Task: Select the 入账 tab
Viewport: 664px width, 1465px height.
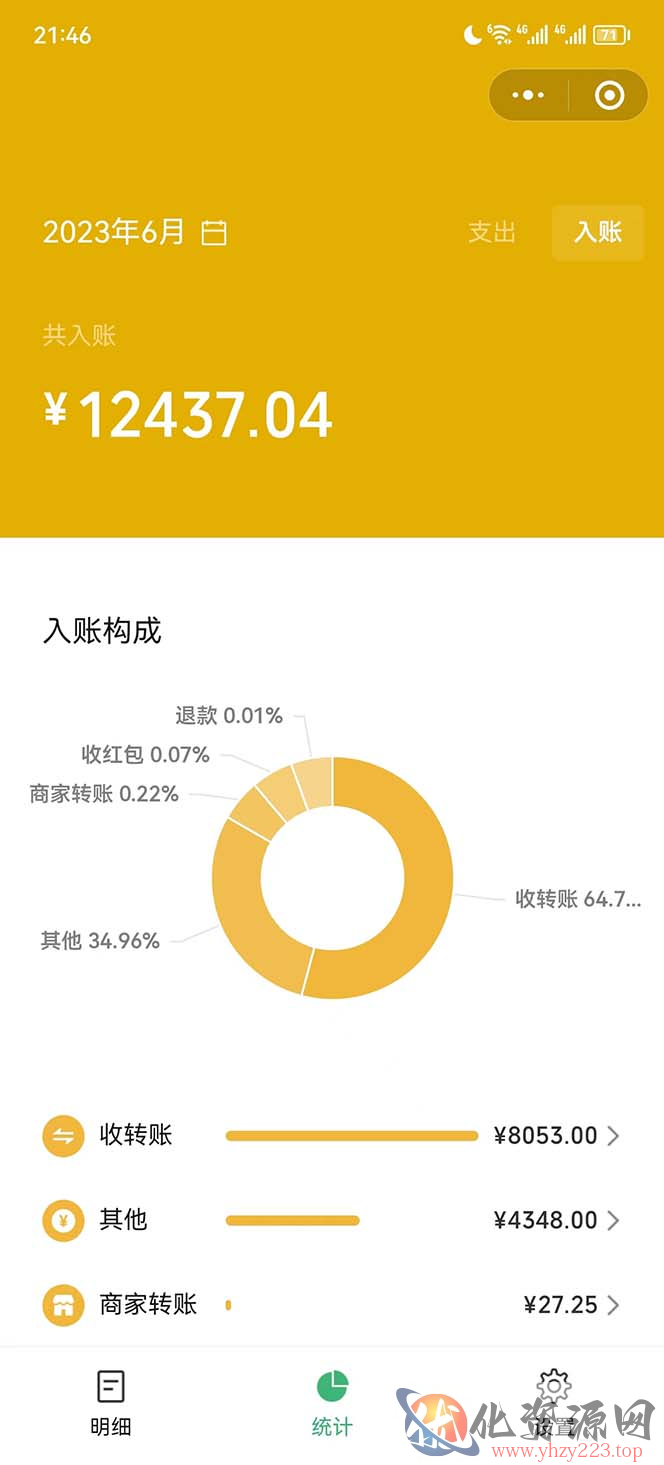Action: tap(598, 232)
